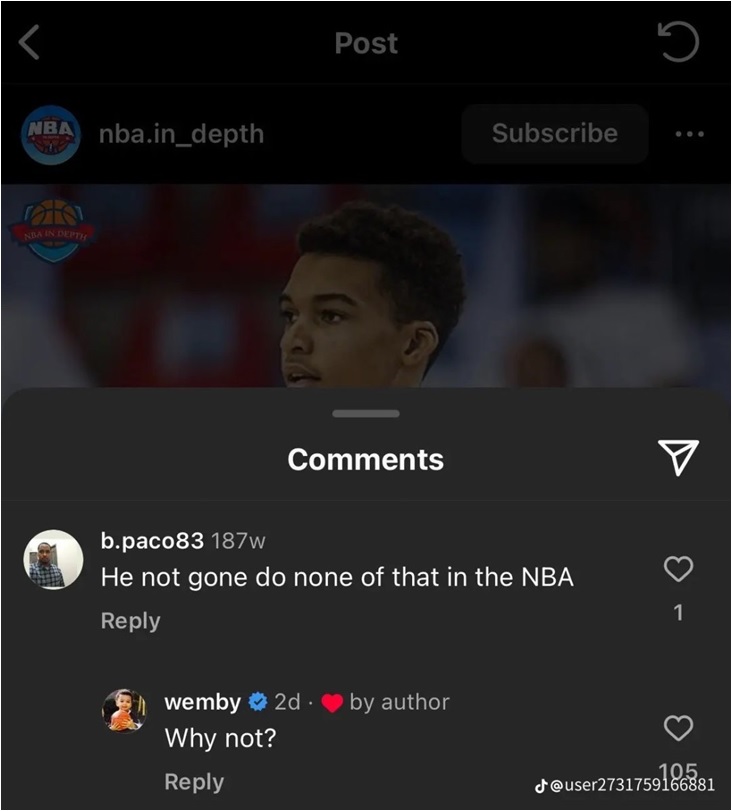This screenshot has height=811, width=732.
Task: Like b.paco83's comment
Action: coord(678,569)
